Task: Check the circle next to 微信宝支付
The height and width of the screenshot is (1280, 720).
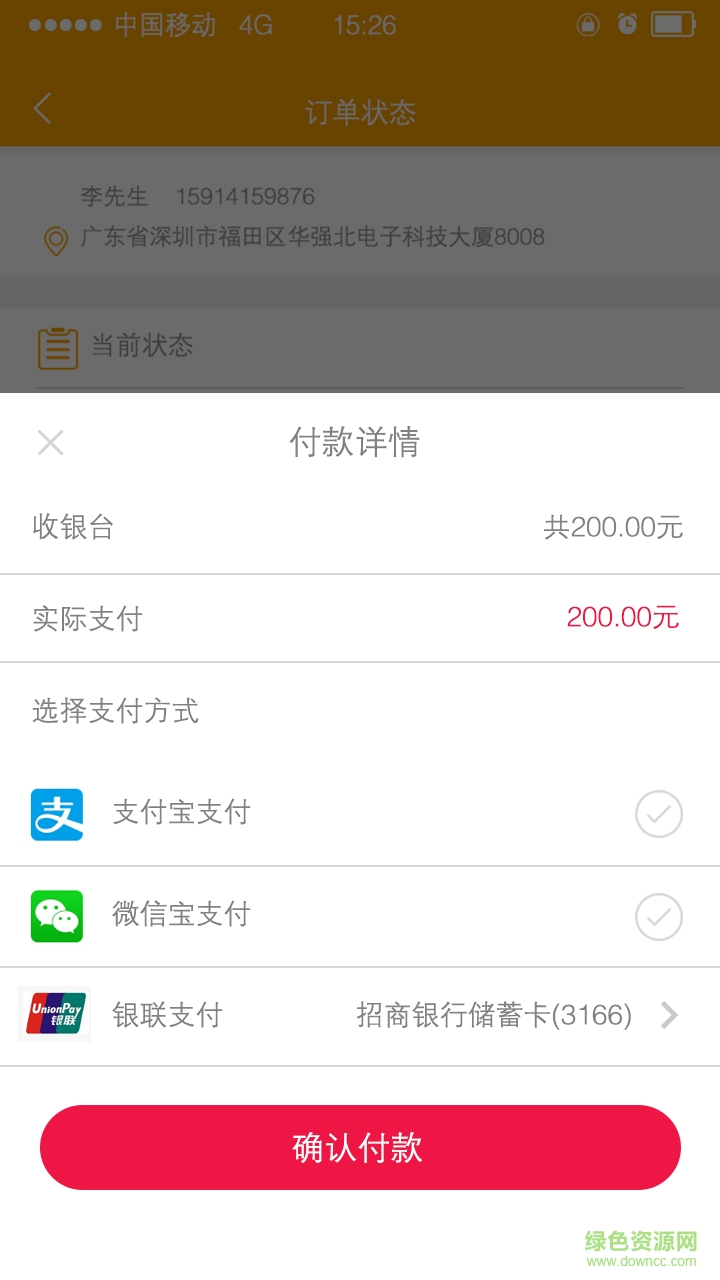Action: tap(658, 916)
